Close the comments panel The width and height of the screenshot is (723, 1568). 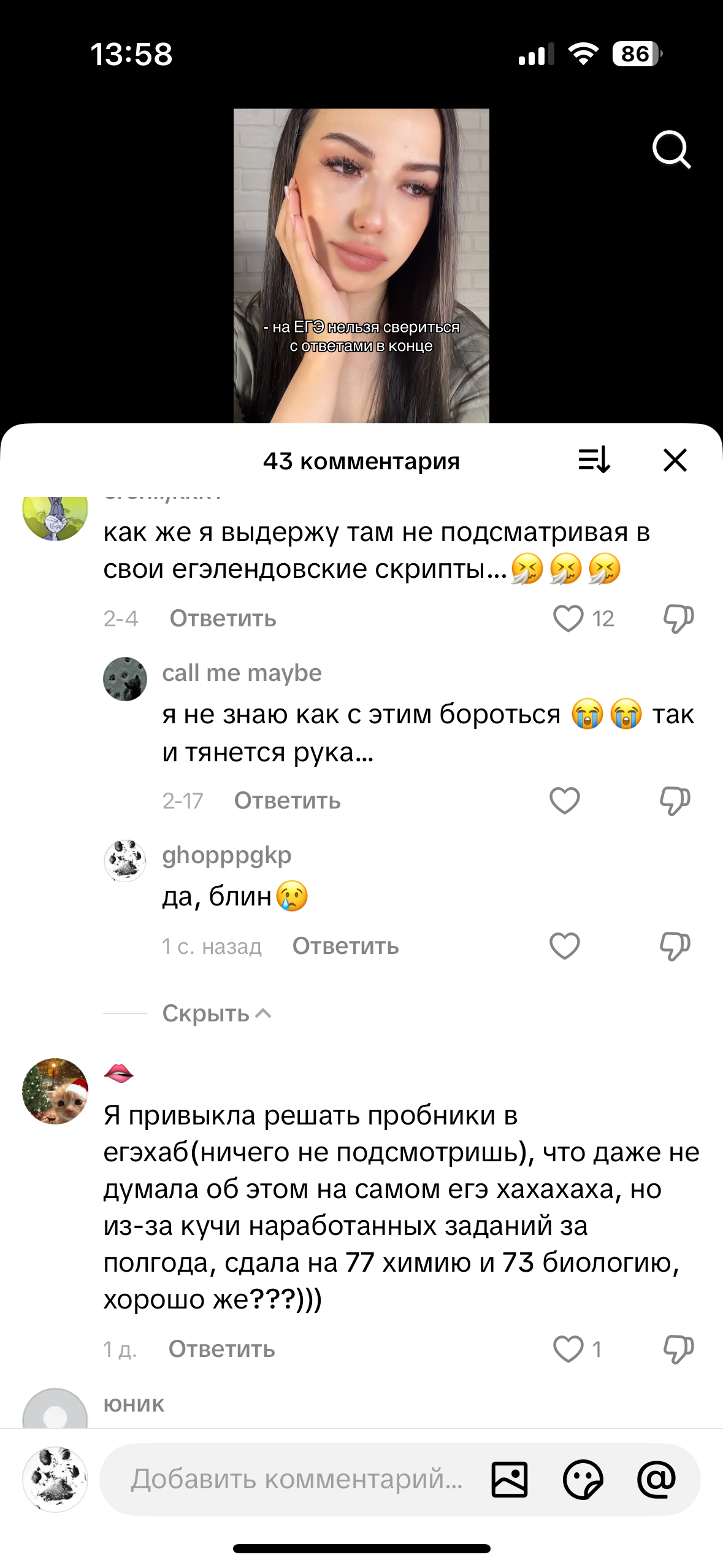tap(675, 460)
